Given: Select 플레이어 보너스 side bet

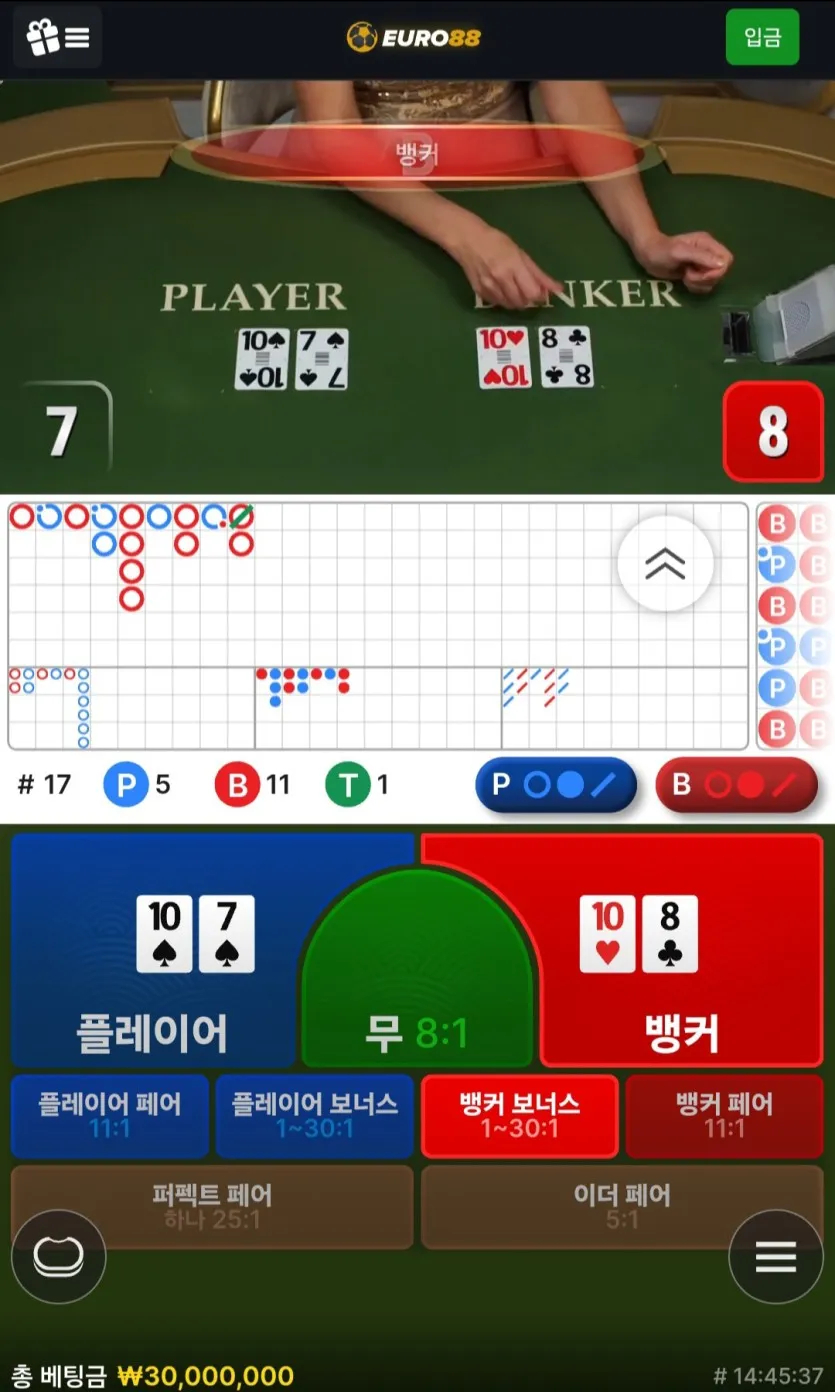Looking at the screenshot, I should tap(315, 1116).
